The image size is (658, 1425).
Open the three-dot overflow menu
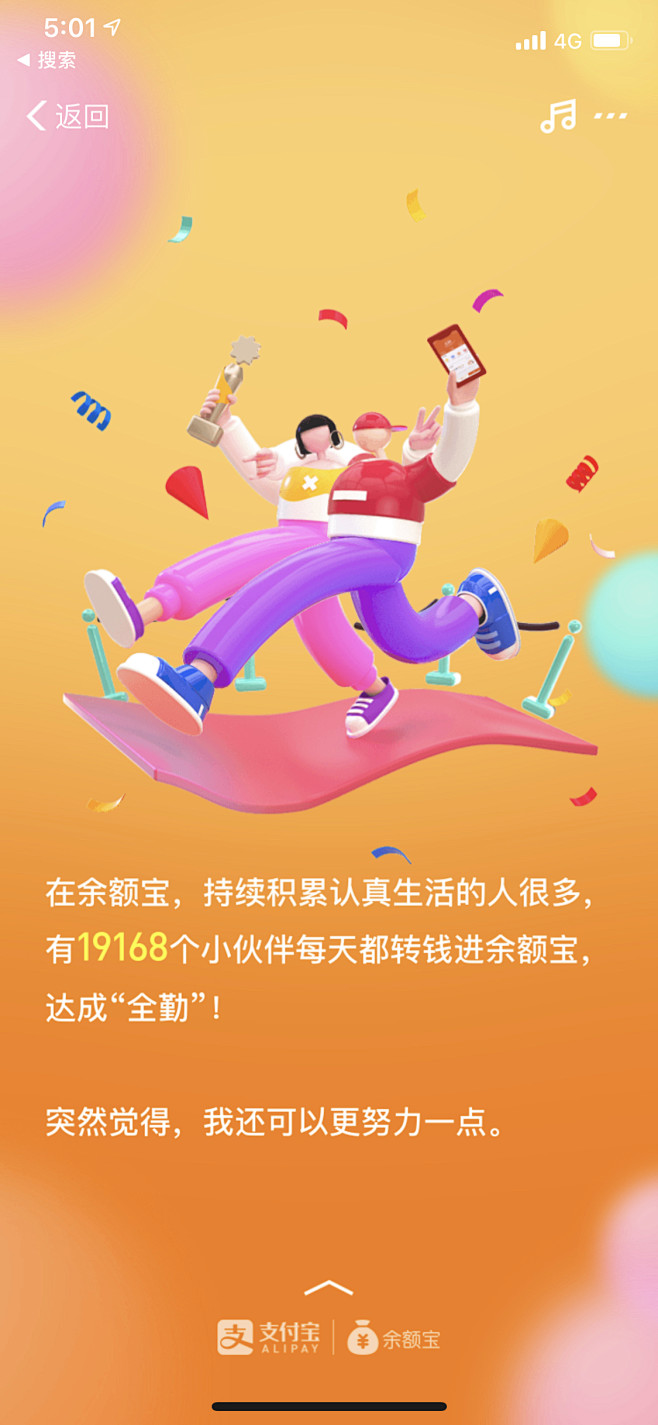(611, 117)
